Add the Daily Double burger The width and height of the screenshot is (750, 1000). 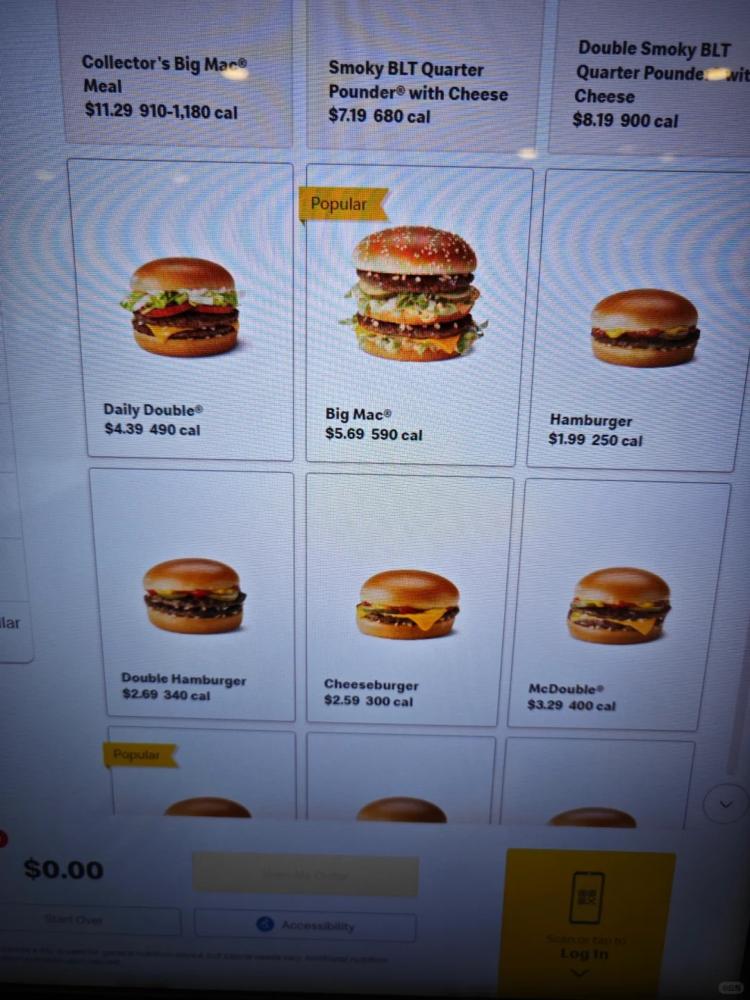(x=181, y=310)
